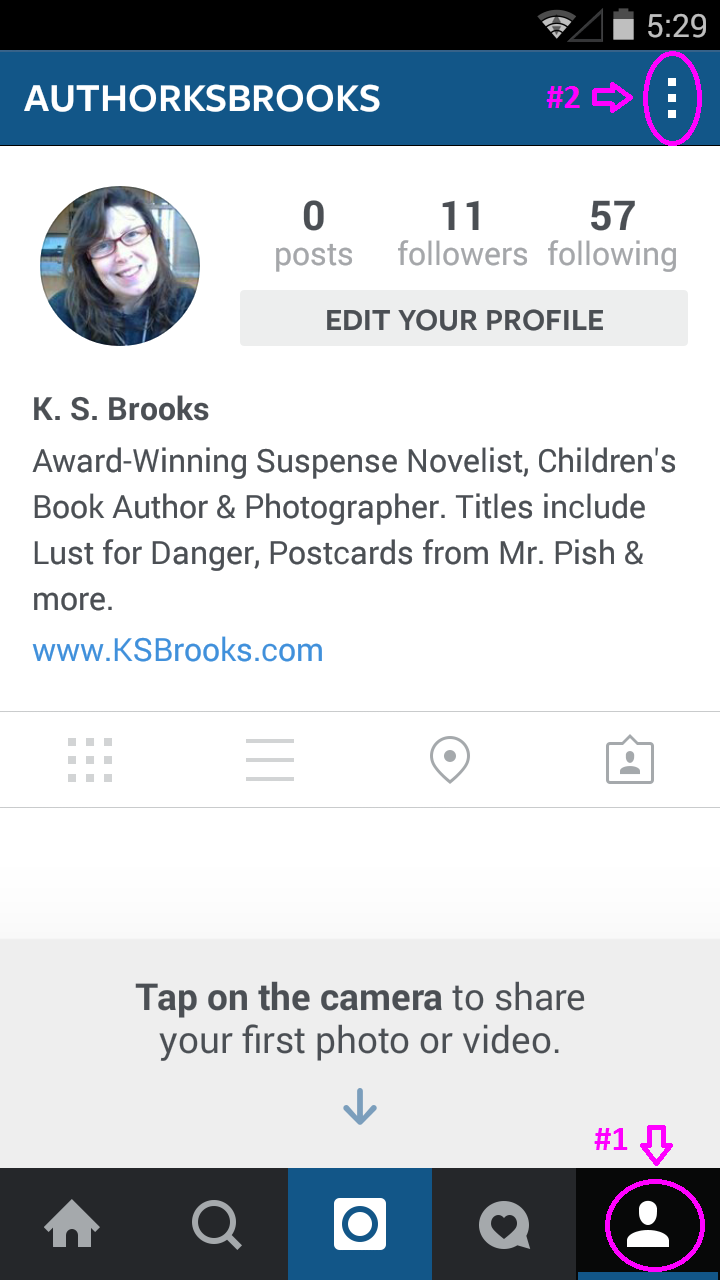Show photos tagged of you
Screen dimensions: 720x1280
[x=630, y=761]
